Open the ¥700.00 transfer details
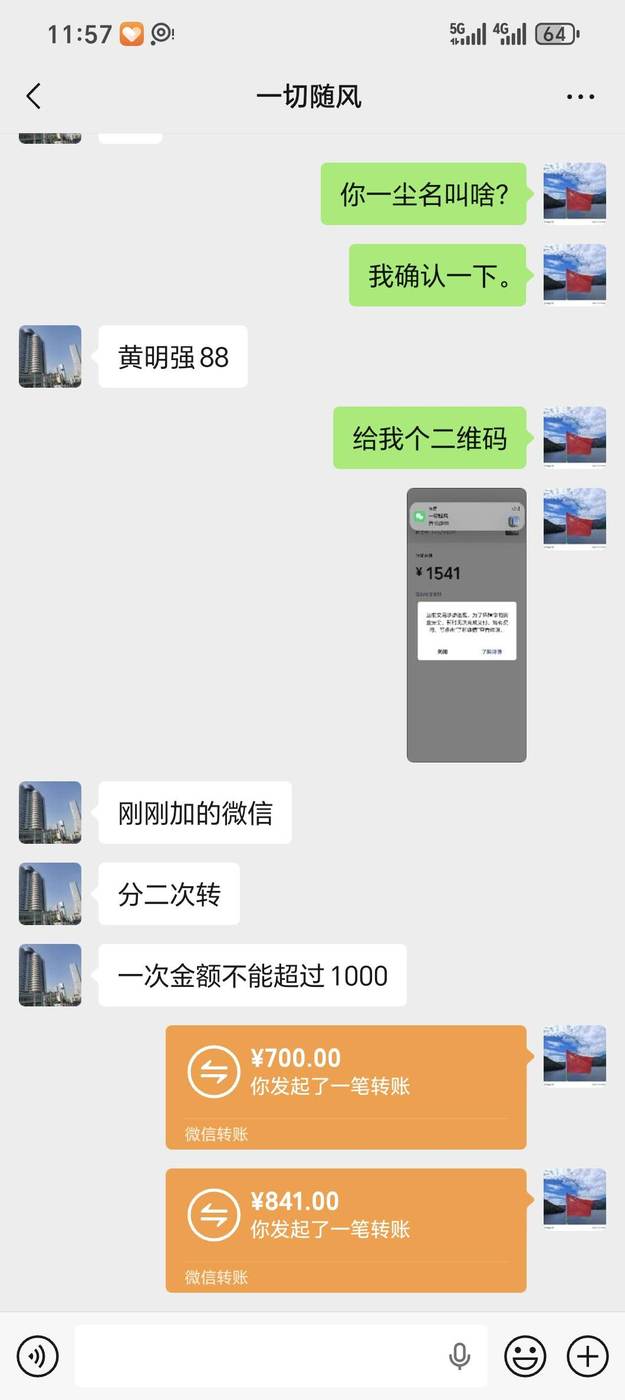 [345, 1086]
